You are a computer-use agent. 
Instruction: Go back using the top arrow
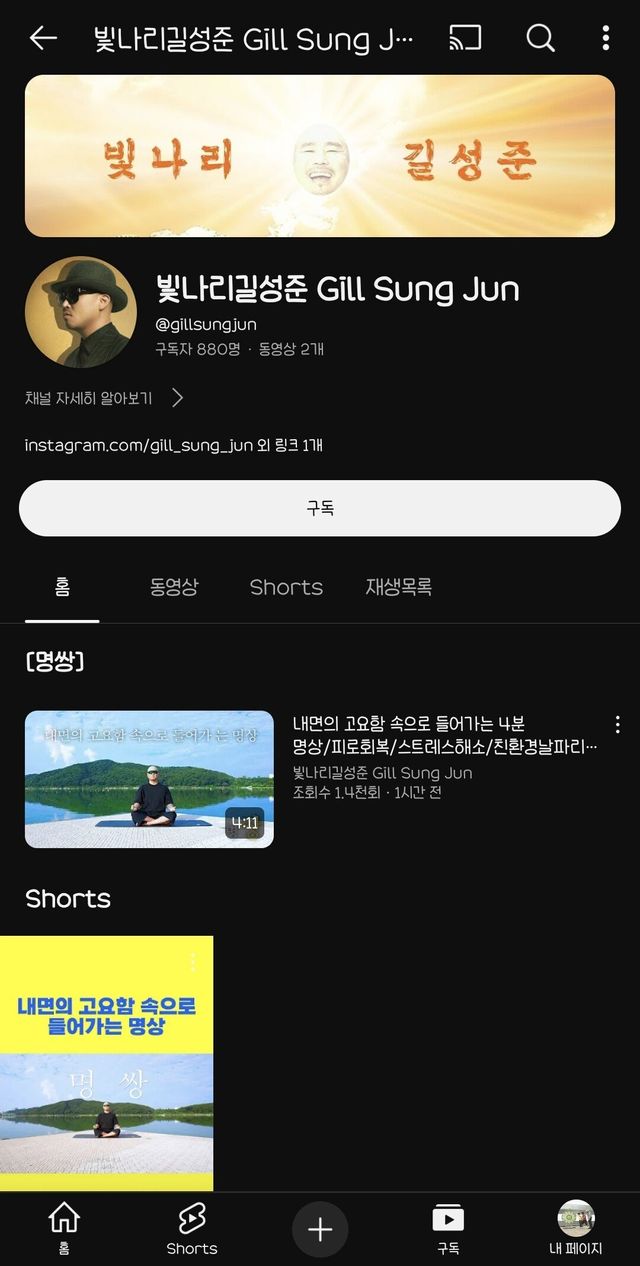(43, 38)
